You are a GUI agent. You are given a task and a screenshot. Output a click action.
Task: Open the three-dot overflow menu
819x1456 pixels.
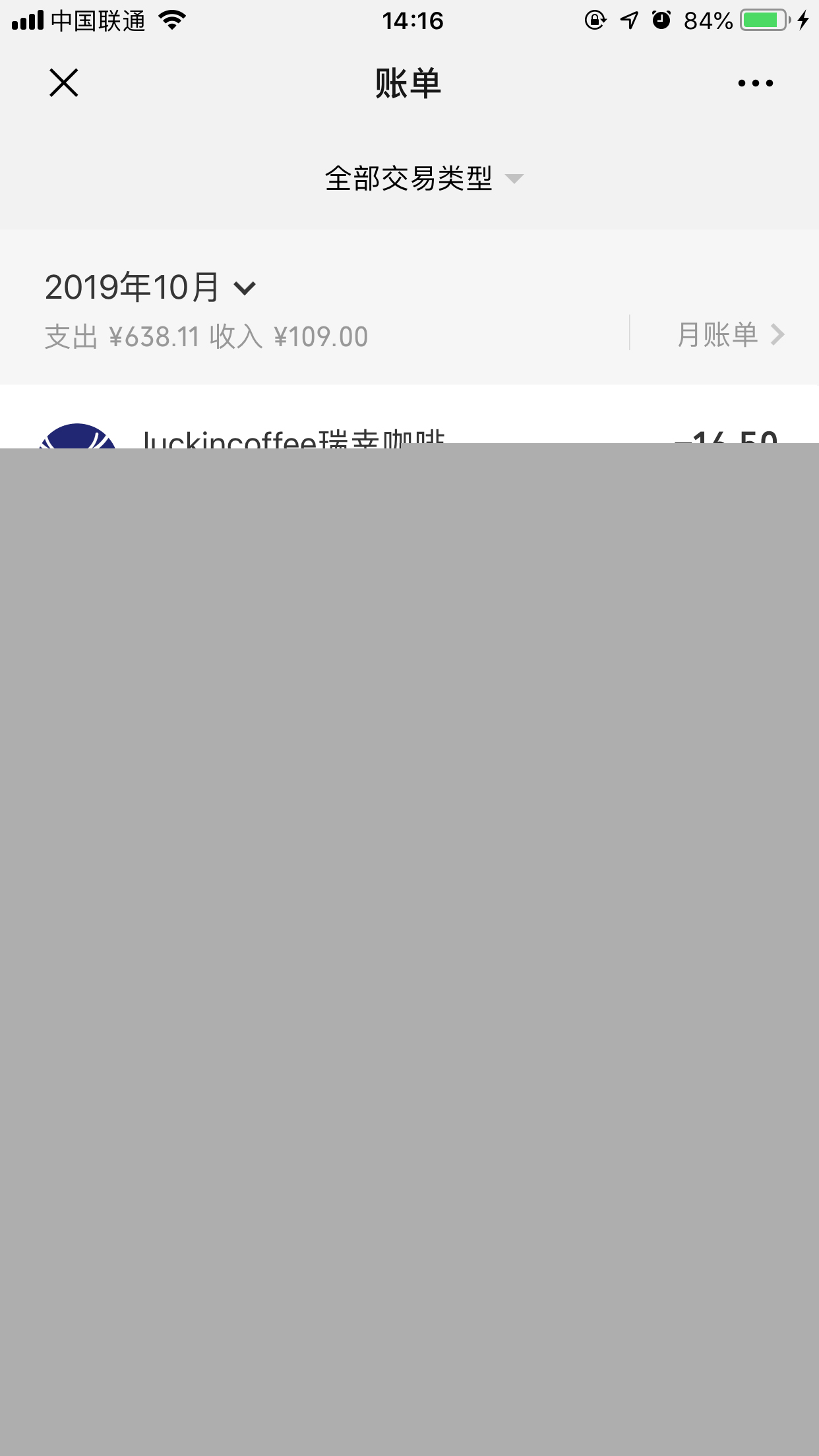point(755,83)
